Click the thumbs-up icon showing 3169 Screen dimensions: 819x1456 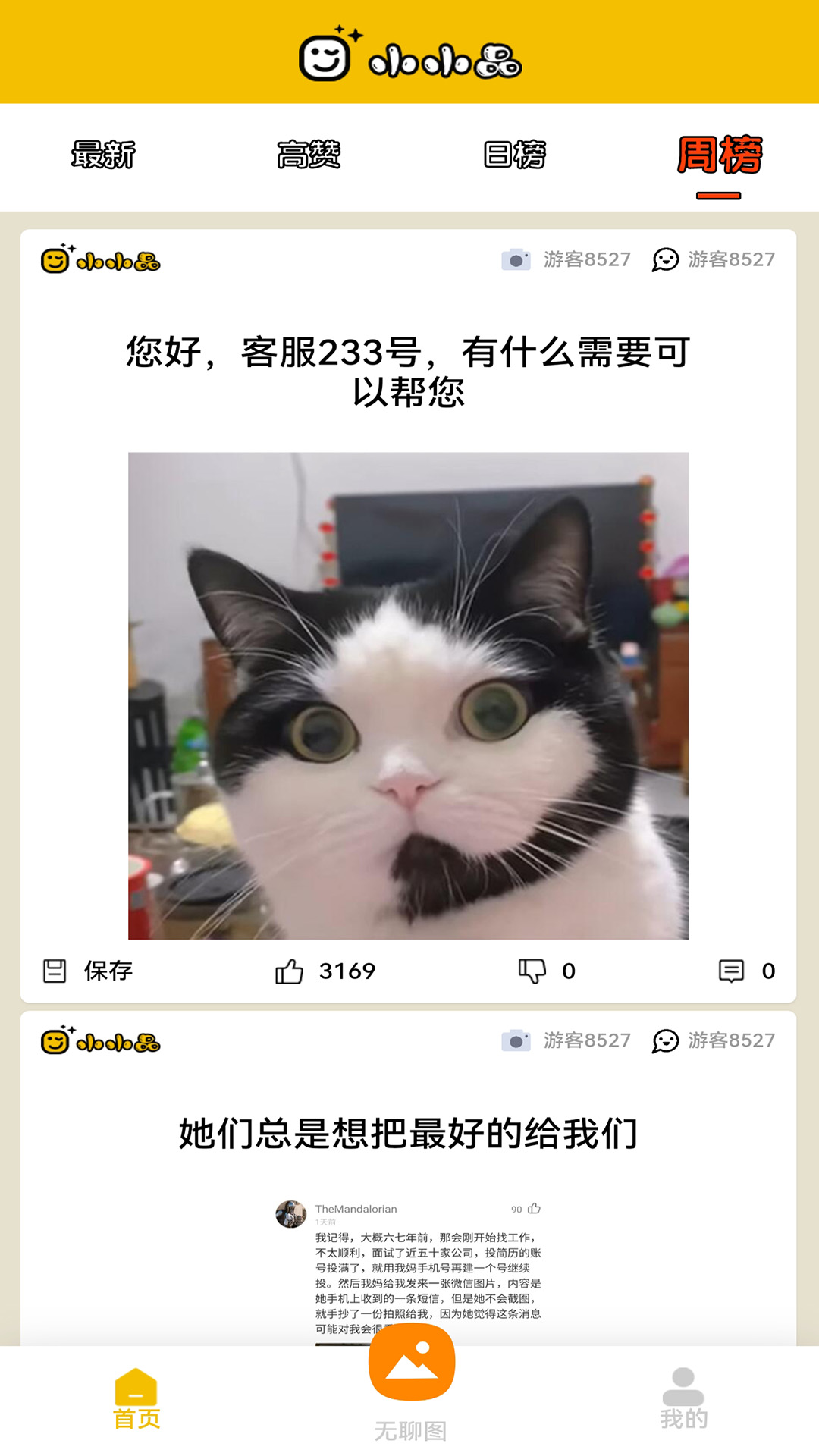click(x=290, y=970)
